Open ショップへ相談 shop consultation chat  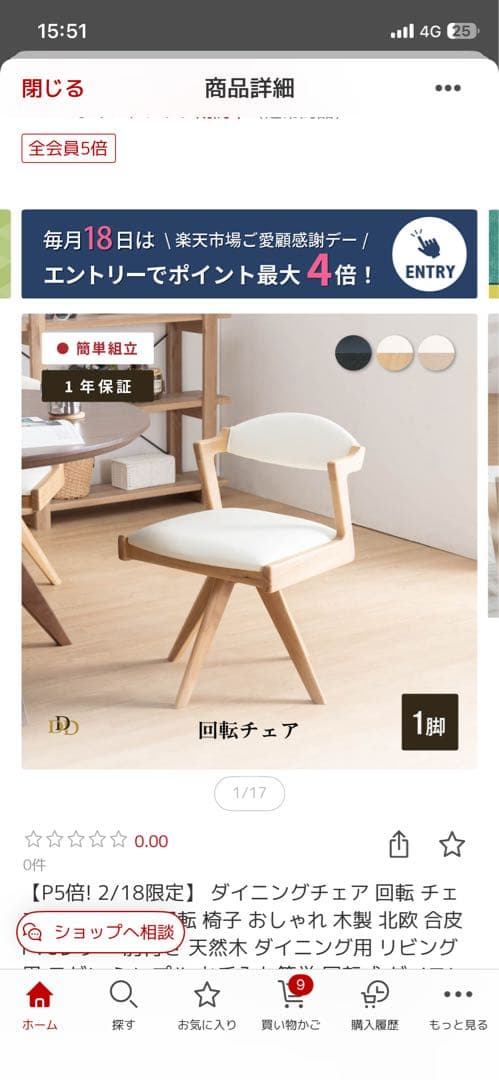(101, 932)
